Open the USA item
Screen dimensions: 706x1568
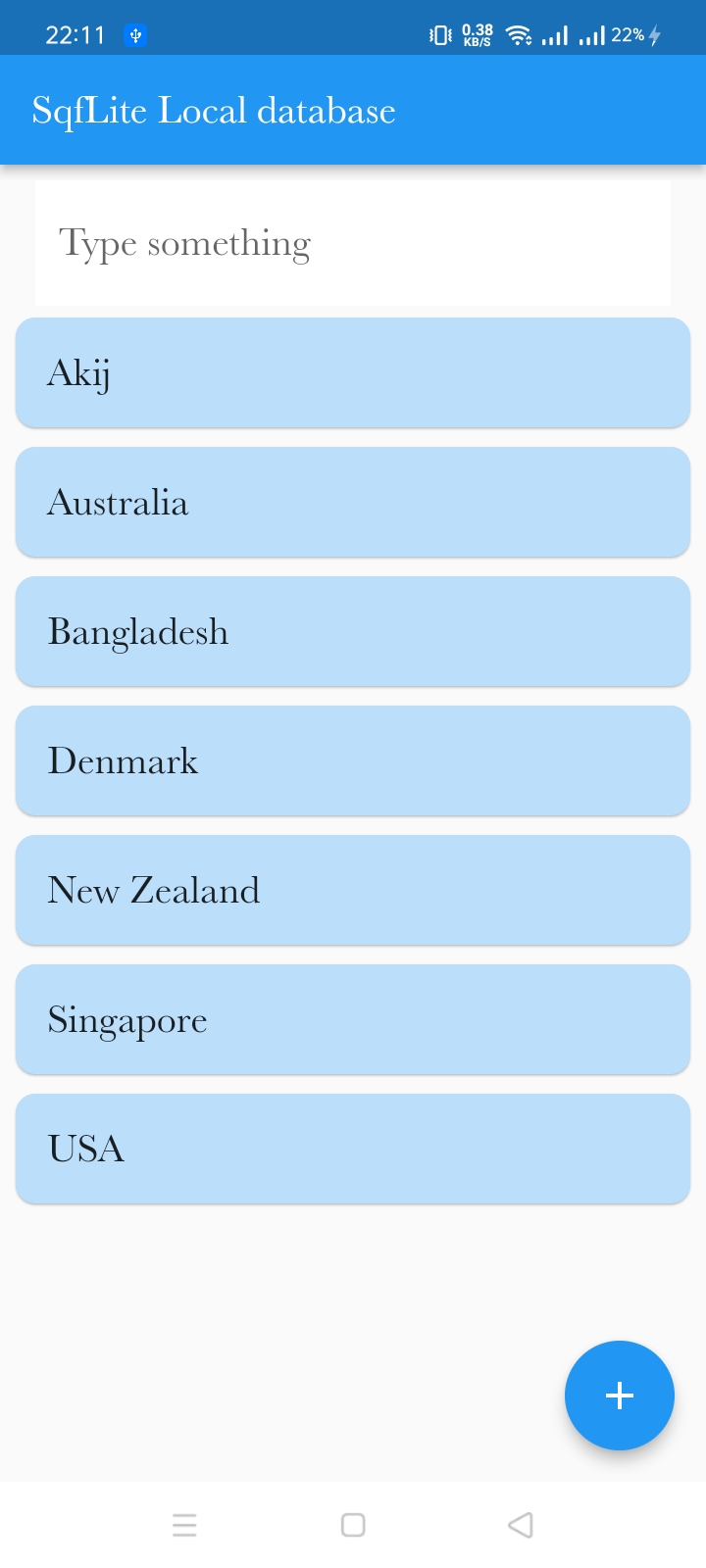pyautogui.click(x=353, y=1149)
